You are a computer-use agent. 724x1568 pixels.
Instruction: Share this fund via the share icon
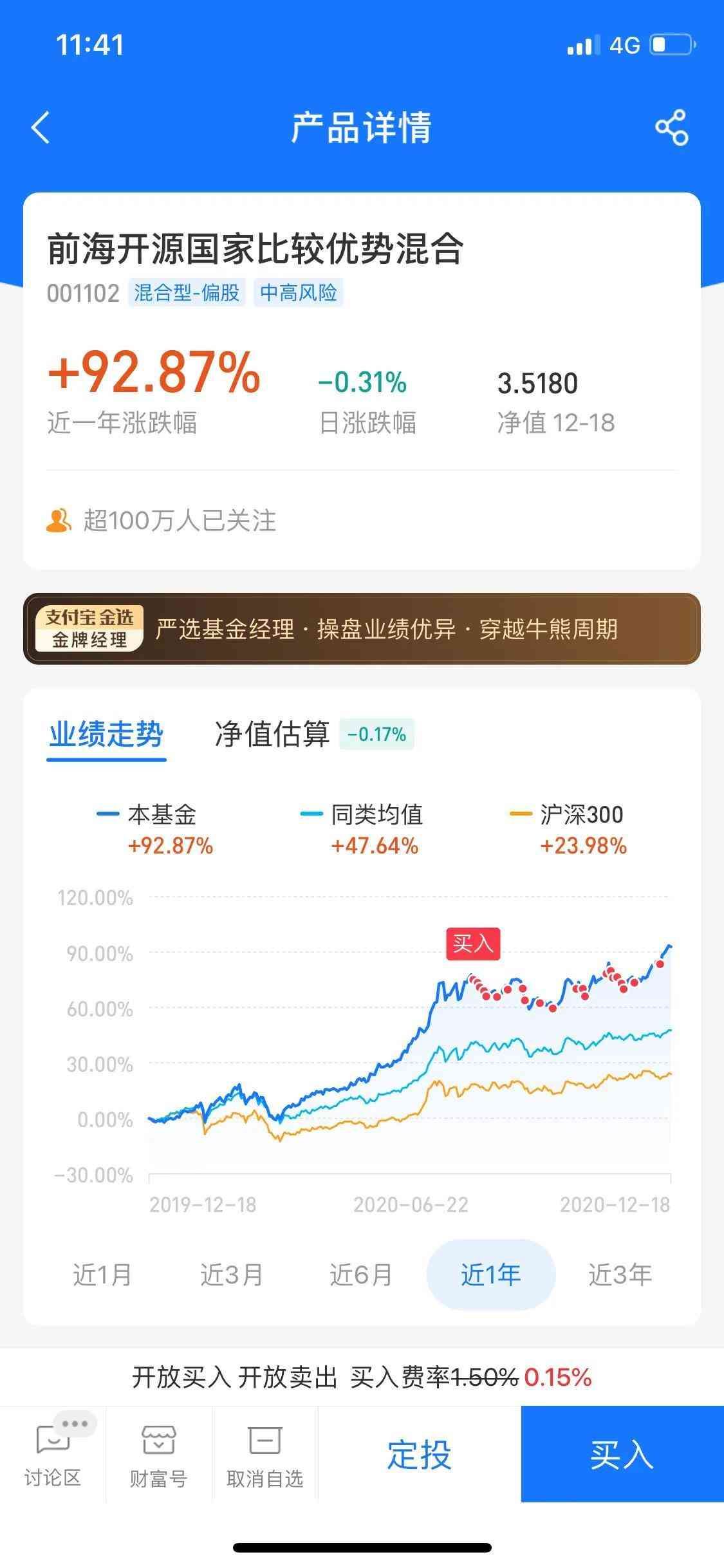672,129
